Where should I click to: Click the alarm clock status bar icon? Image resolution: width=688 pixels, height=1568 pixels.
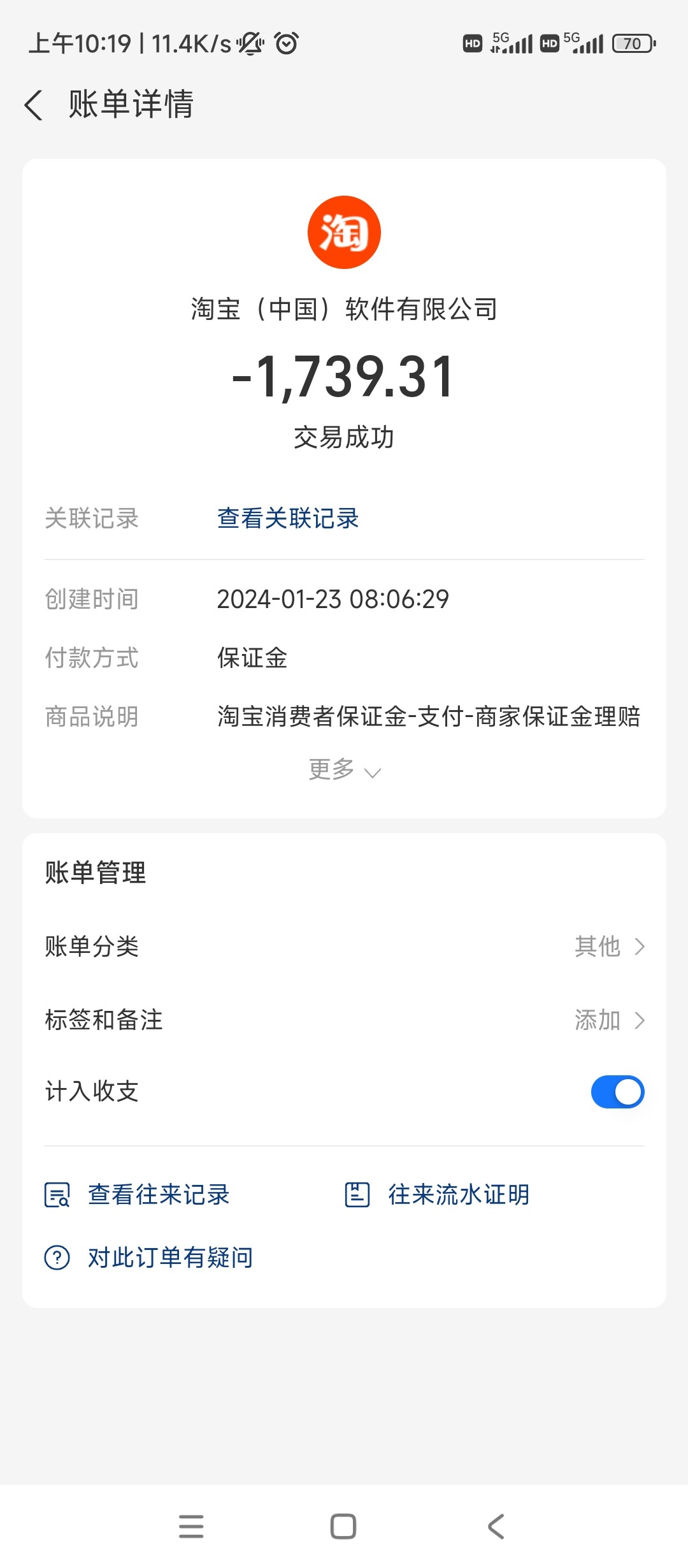coord(286,45)
